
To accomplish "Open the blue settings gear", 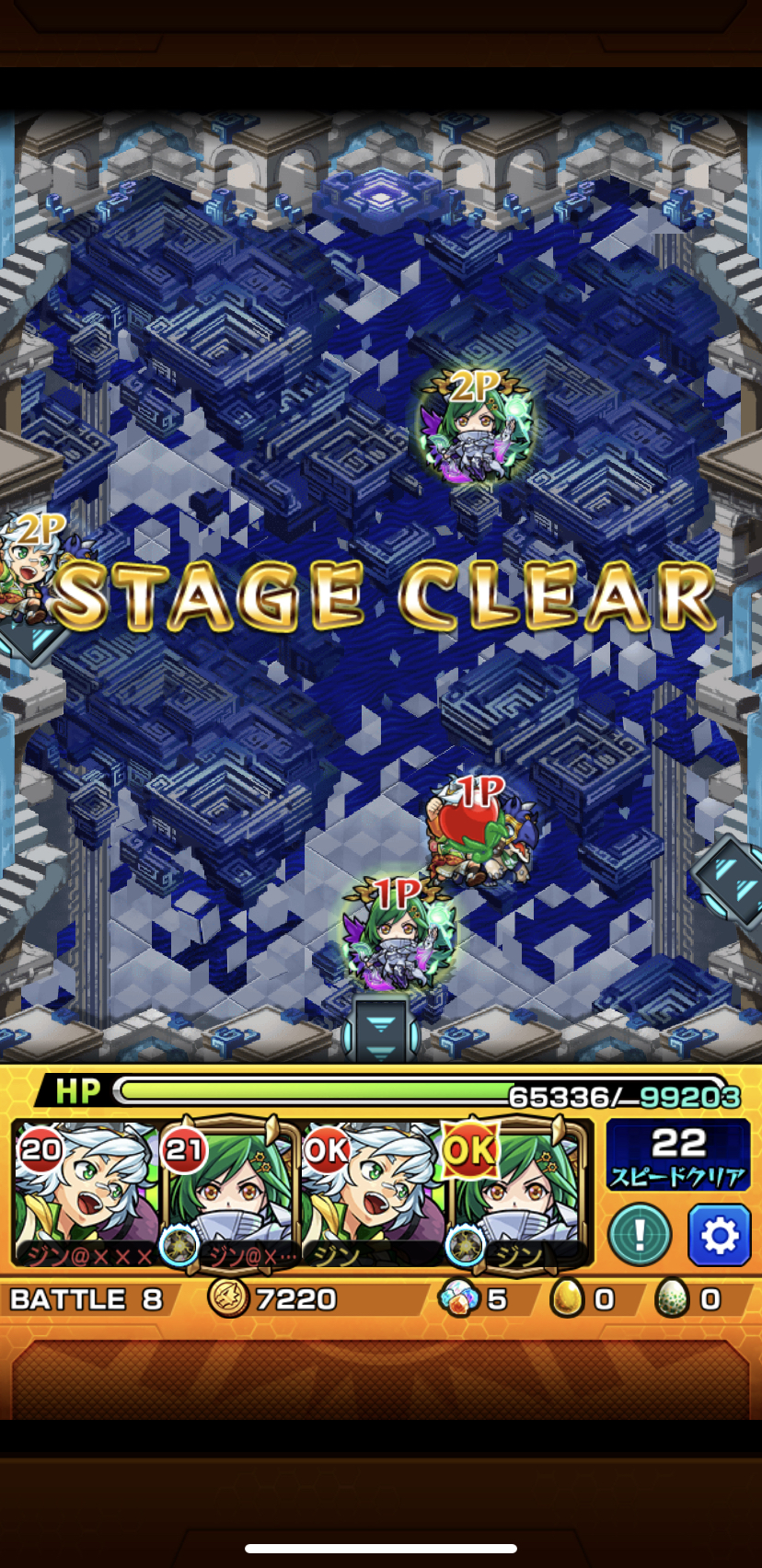I will [x=720, y=1235].
